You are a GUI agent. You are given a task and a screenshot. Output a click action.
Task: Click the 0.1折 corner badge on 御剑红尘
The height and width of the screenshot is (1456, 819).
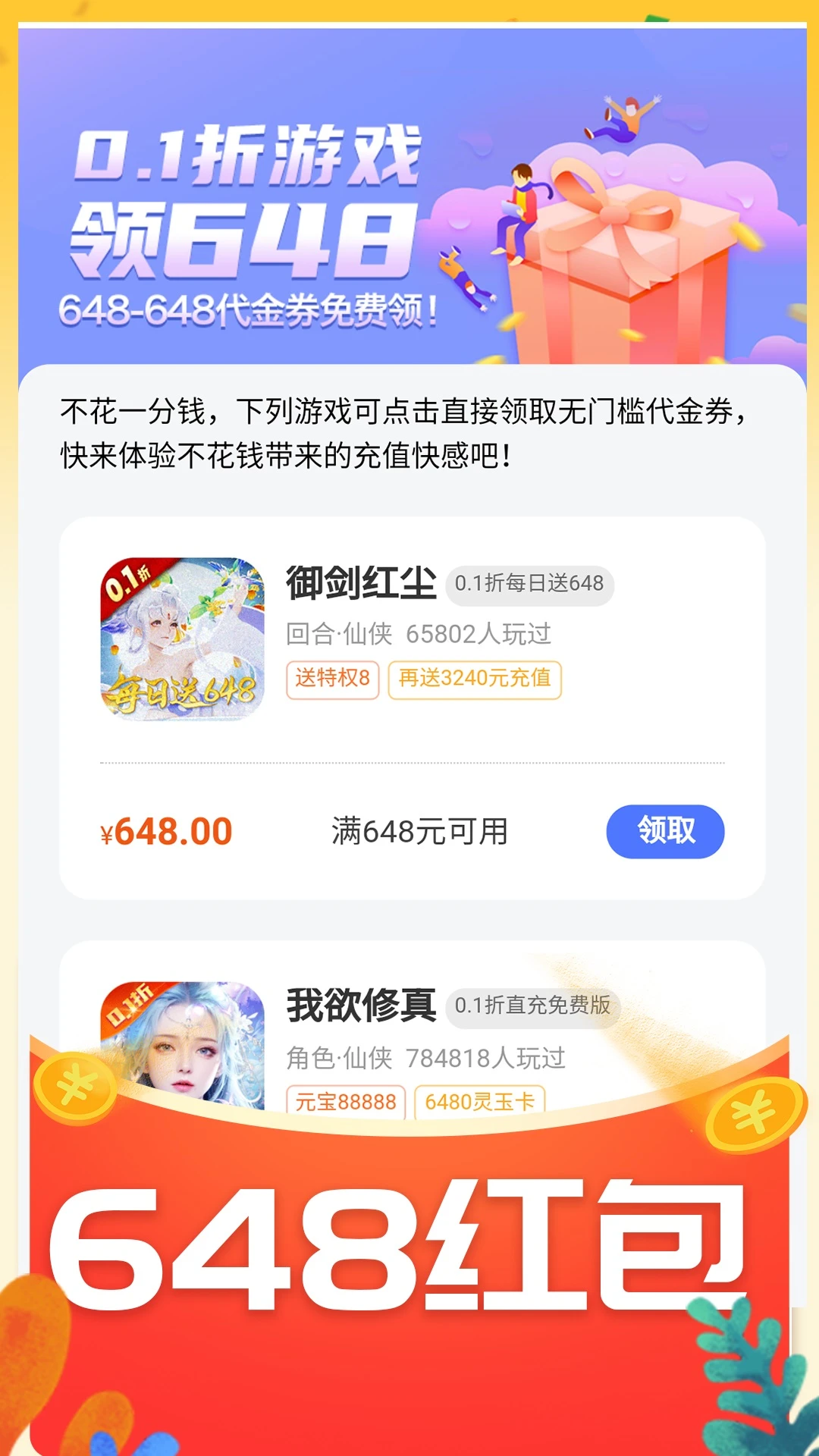[x=130, y=581]
